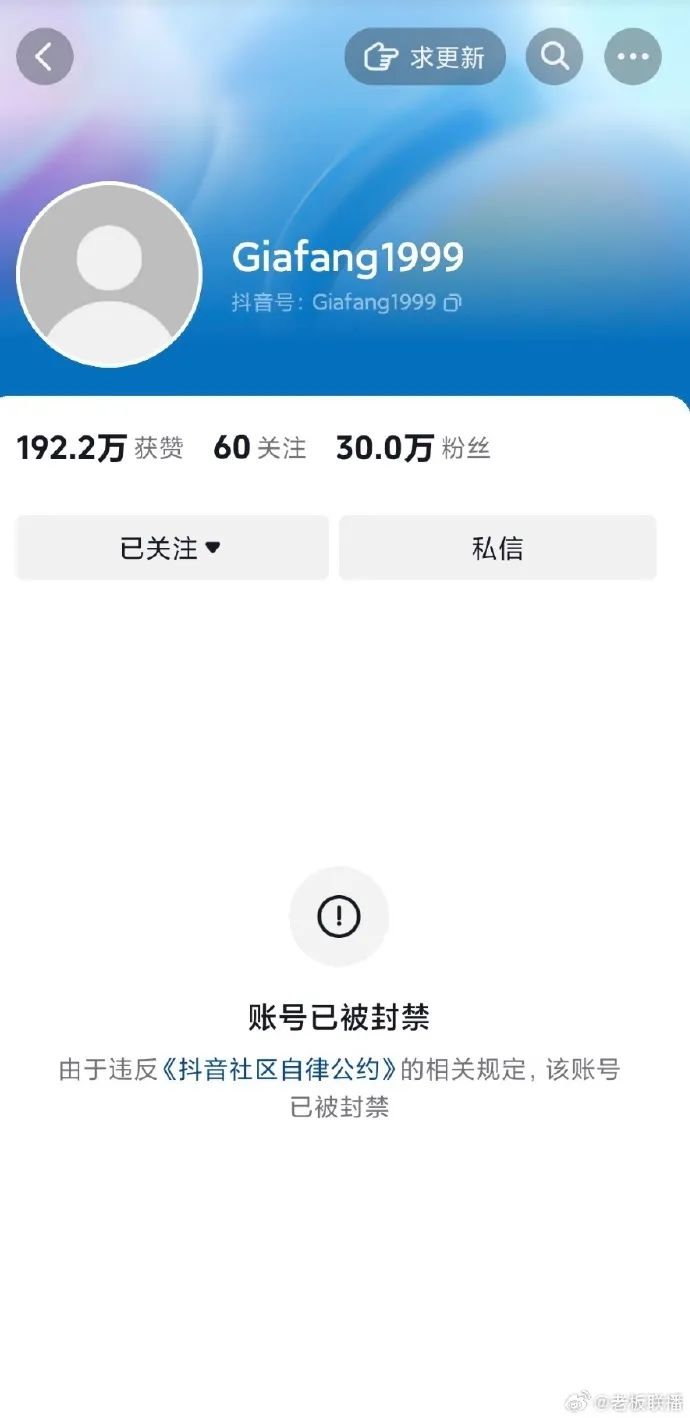Screen dimensions: 690x1418
Task: View the 60 关注 following list
Action: [259, 448]
